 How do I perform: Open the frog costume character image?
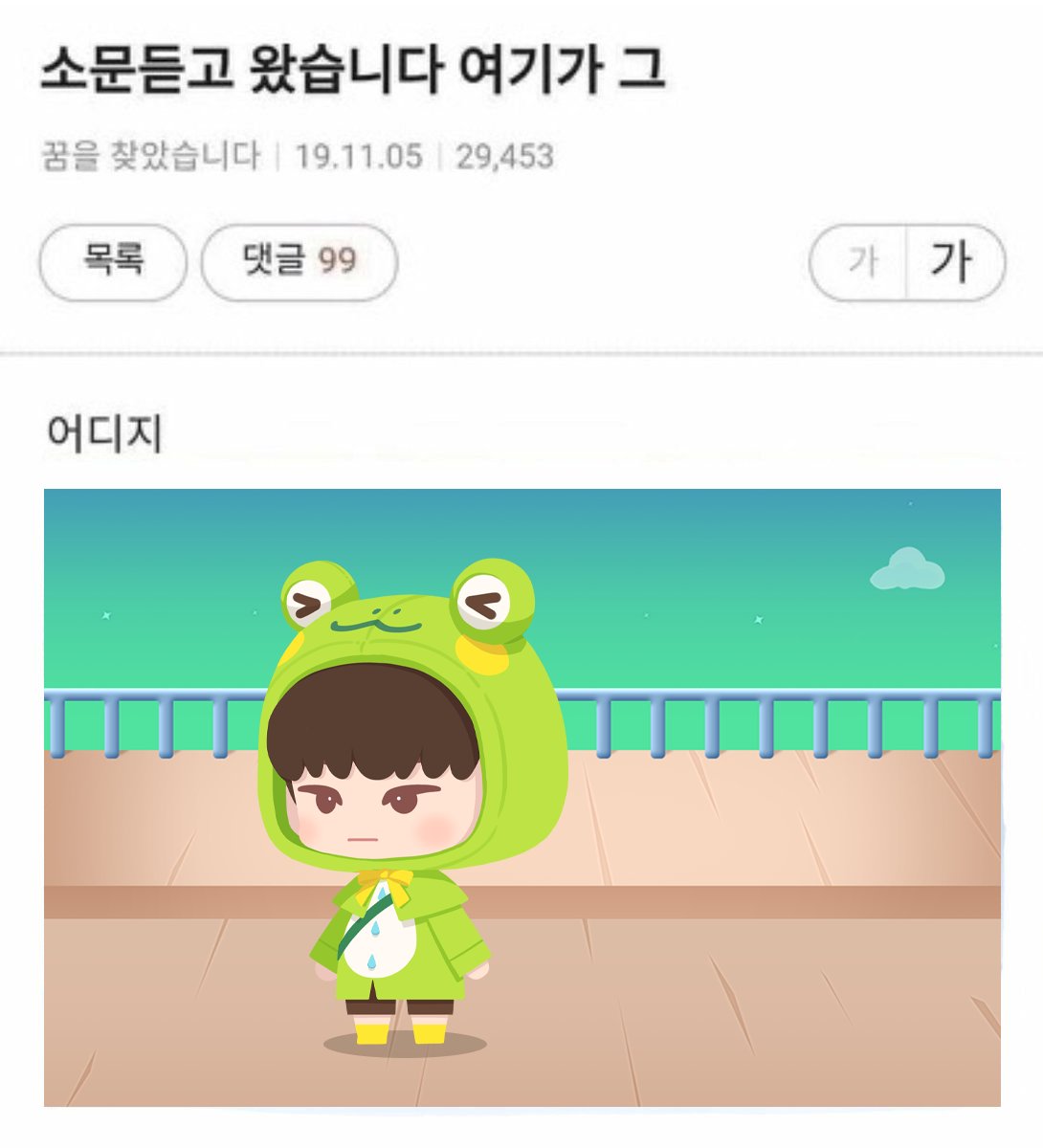[x=521, y=797]
